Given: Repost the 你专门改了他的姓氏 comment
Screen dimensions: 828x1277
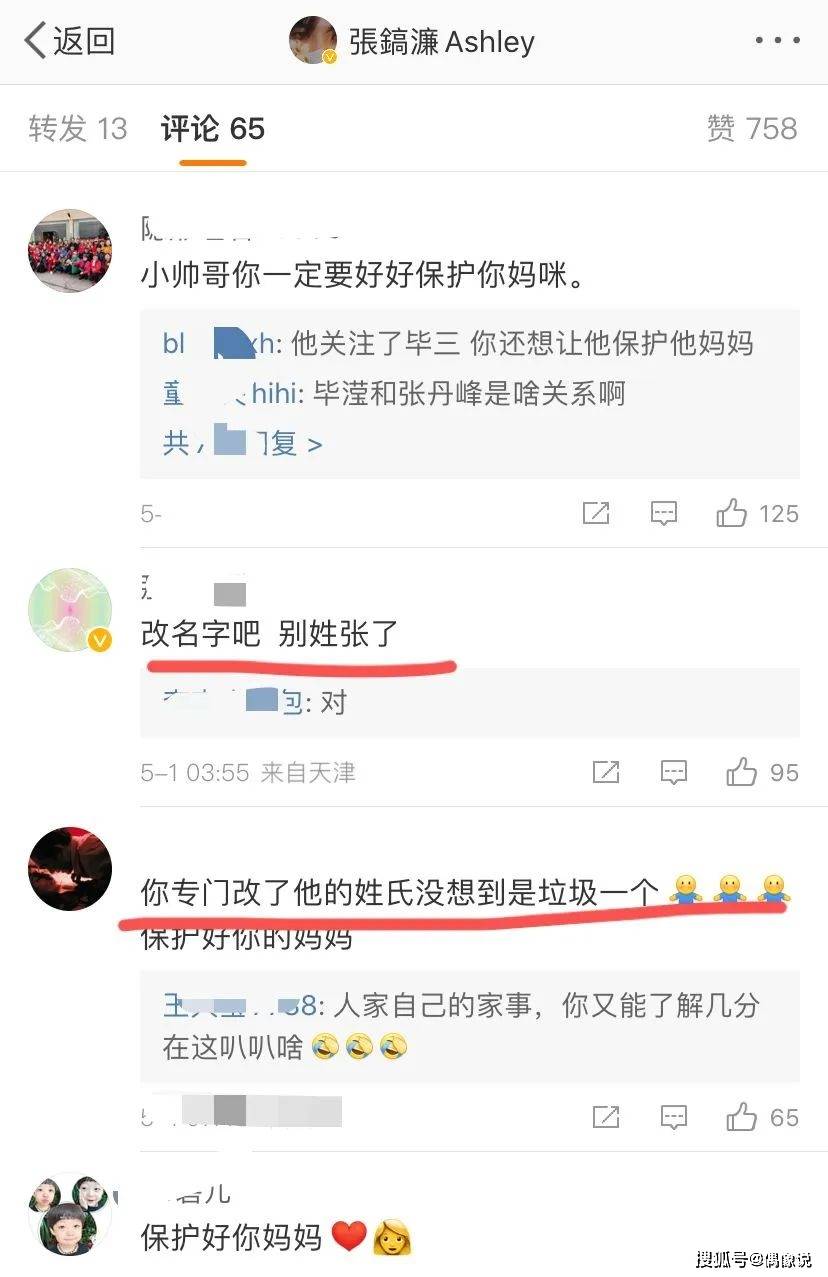Looking at the screenshot, I should (x=606, y=1117).
